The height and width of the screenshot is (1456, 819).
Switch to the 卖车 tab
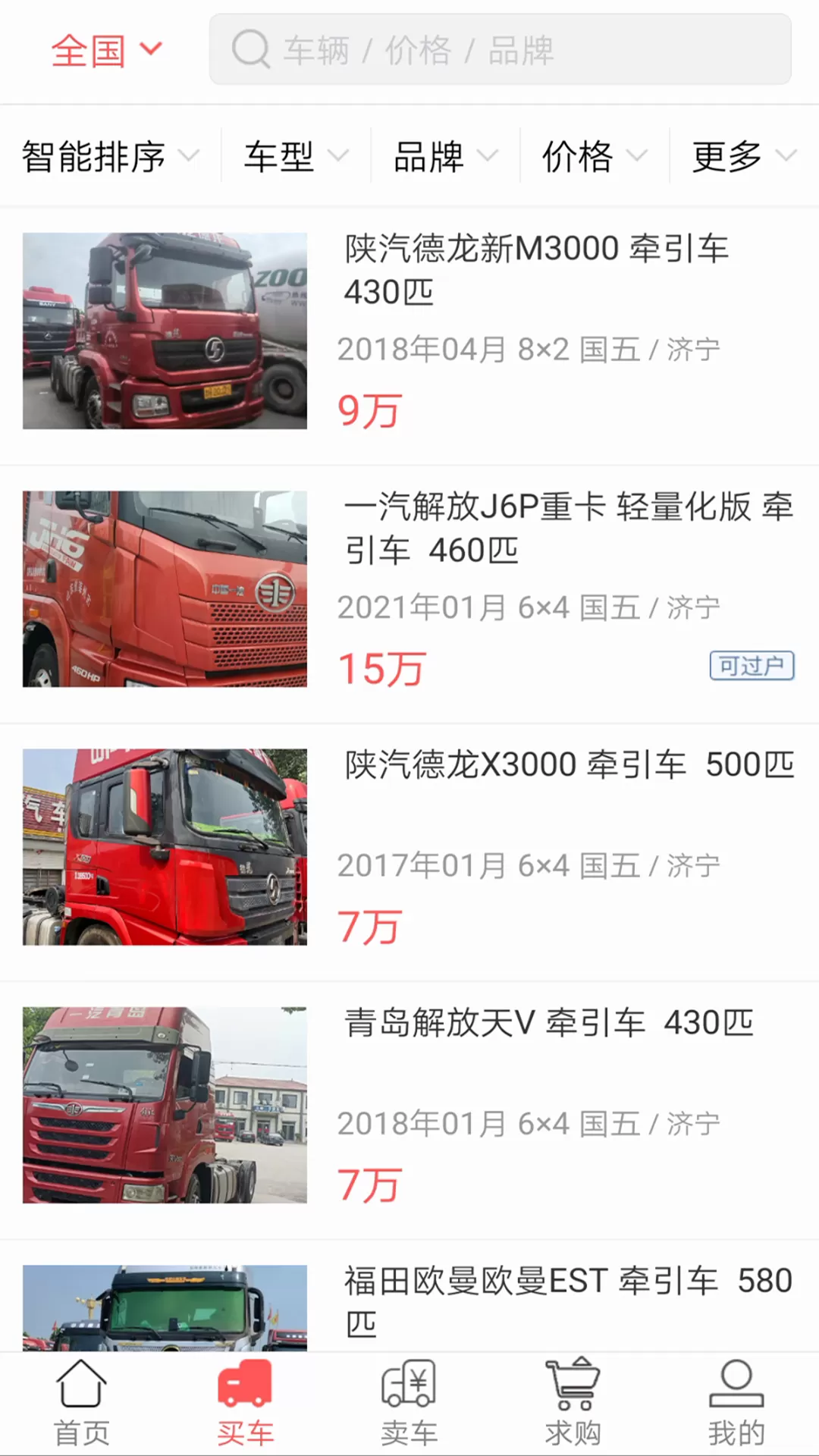click(409, 1403)
